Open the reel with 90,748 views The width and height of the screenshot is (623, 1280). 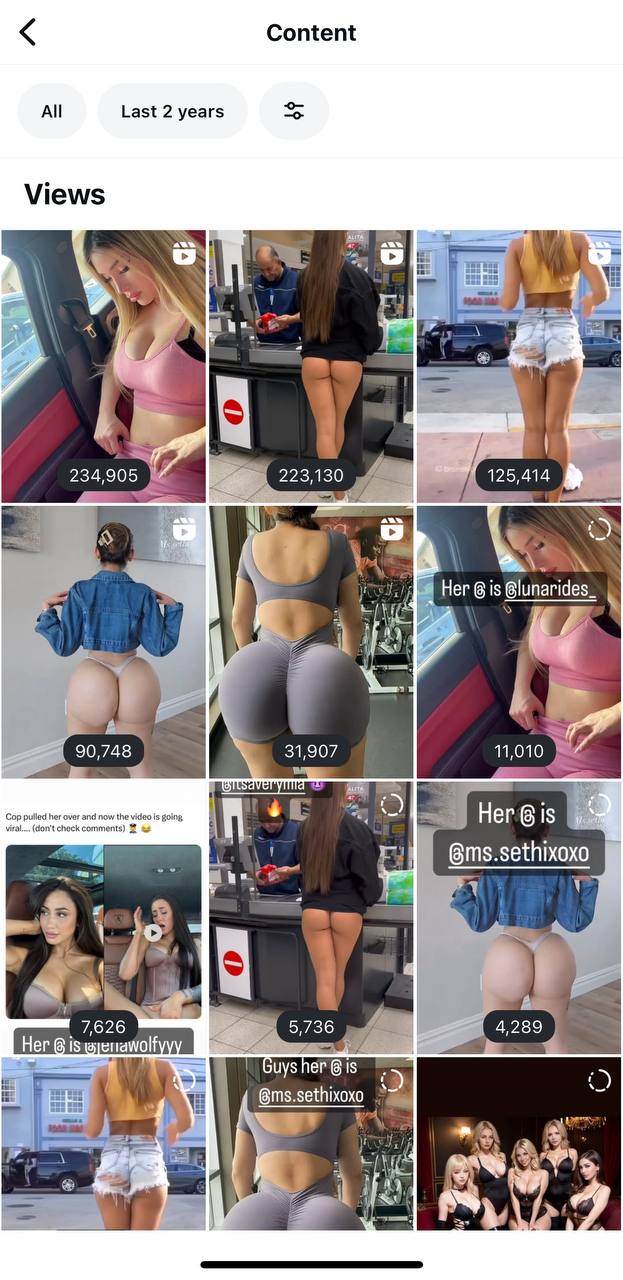click(103, 641)
